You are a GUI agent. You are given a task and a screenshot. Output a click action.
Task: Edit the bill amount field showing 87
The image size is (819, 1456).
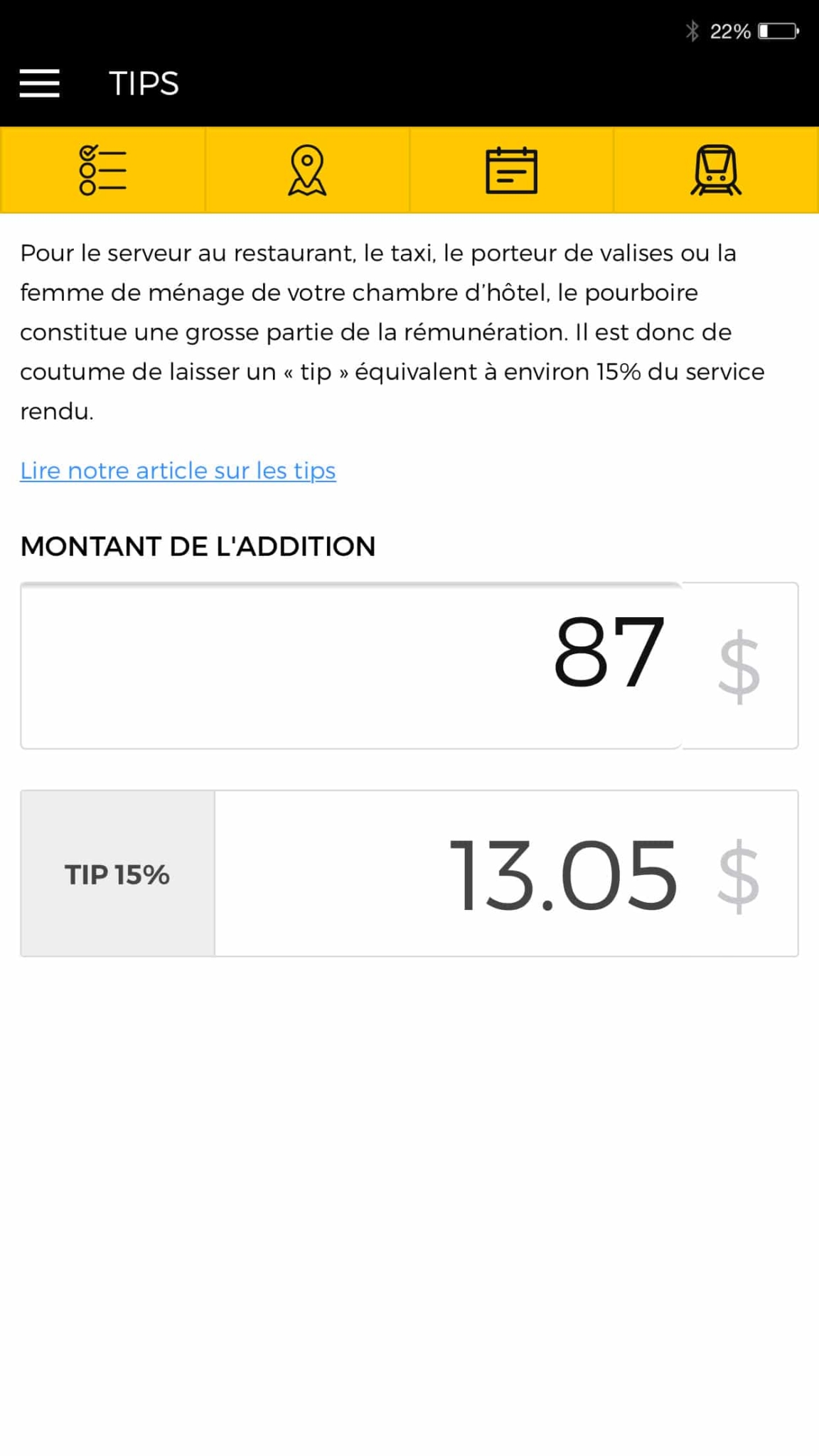coord(351,665)
